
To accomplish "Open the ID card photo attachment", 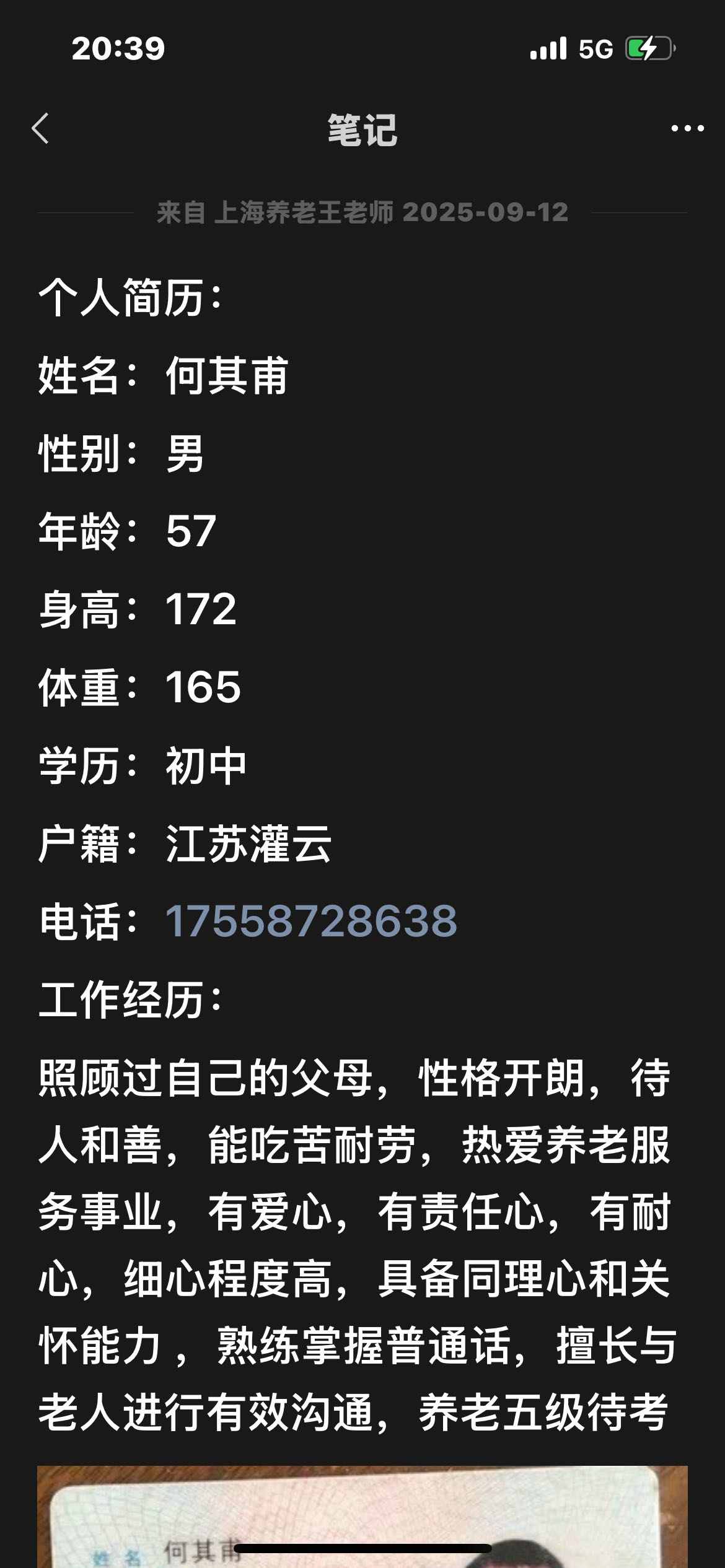I will click(x=362, y=1511).
